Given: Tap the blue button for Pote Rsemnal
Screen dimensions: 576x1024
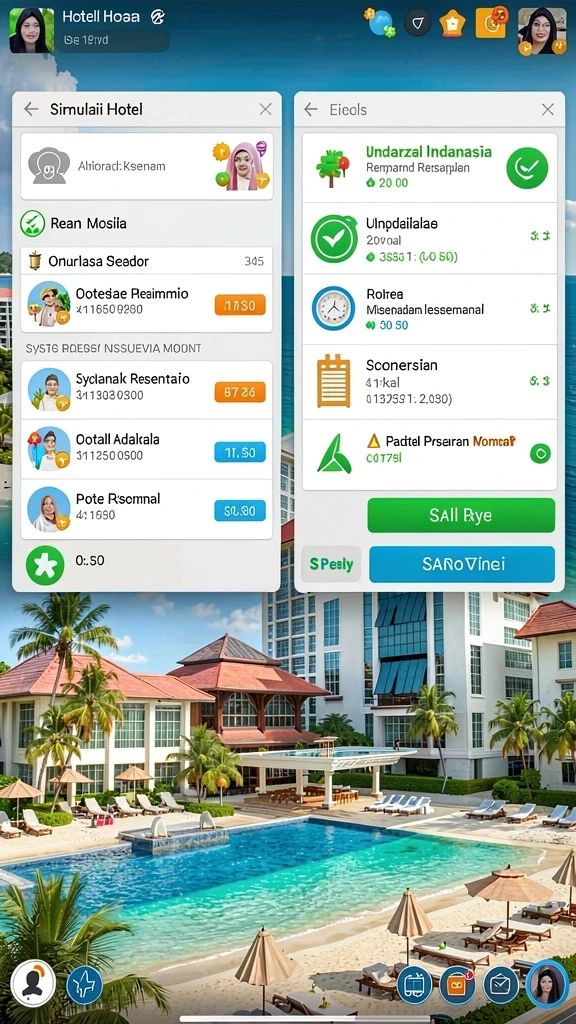Looking at the screenshot, I should [240, 511].
